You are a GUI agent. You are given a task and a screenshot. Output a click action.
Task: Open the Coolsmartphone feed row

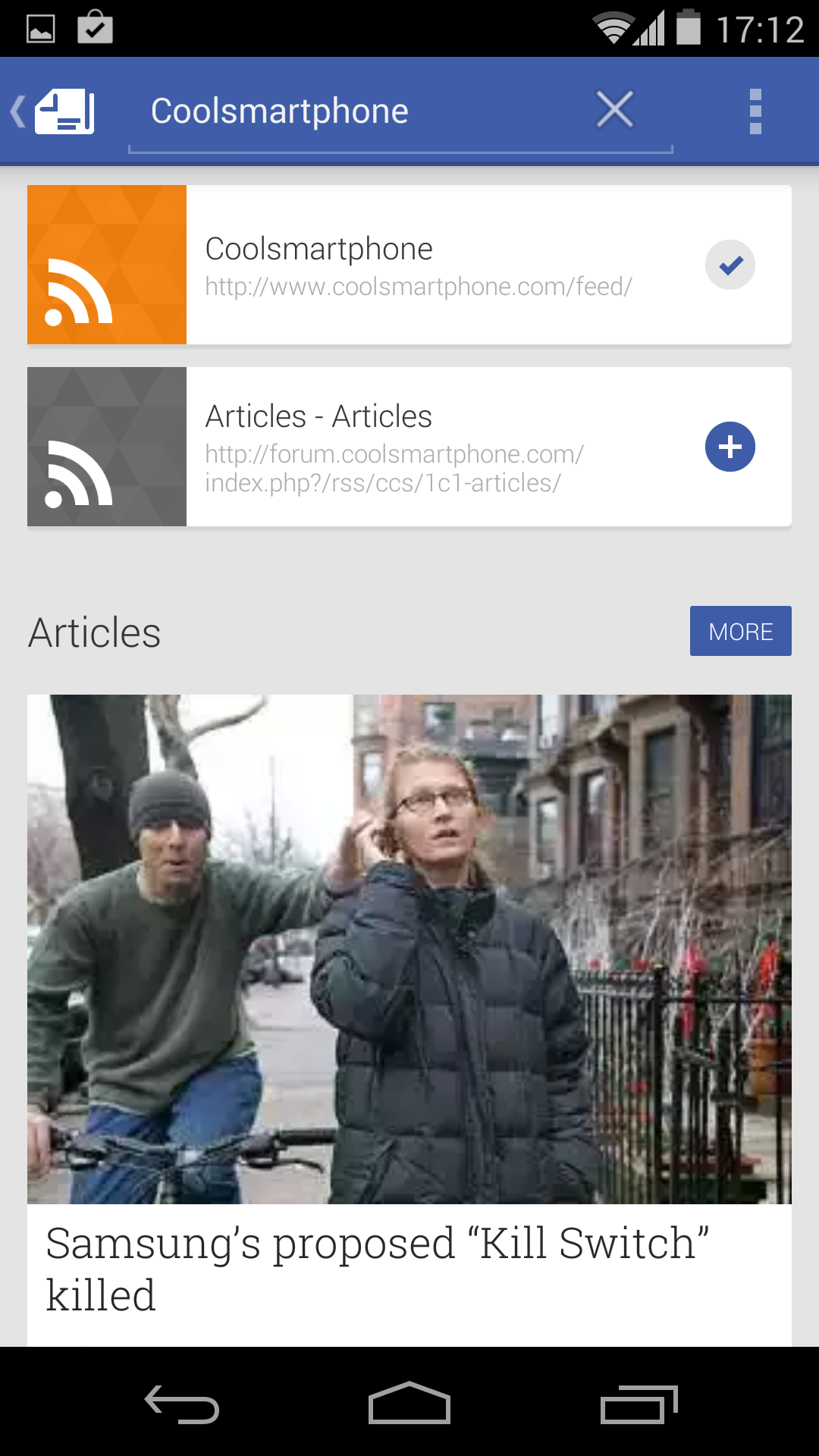409,265
